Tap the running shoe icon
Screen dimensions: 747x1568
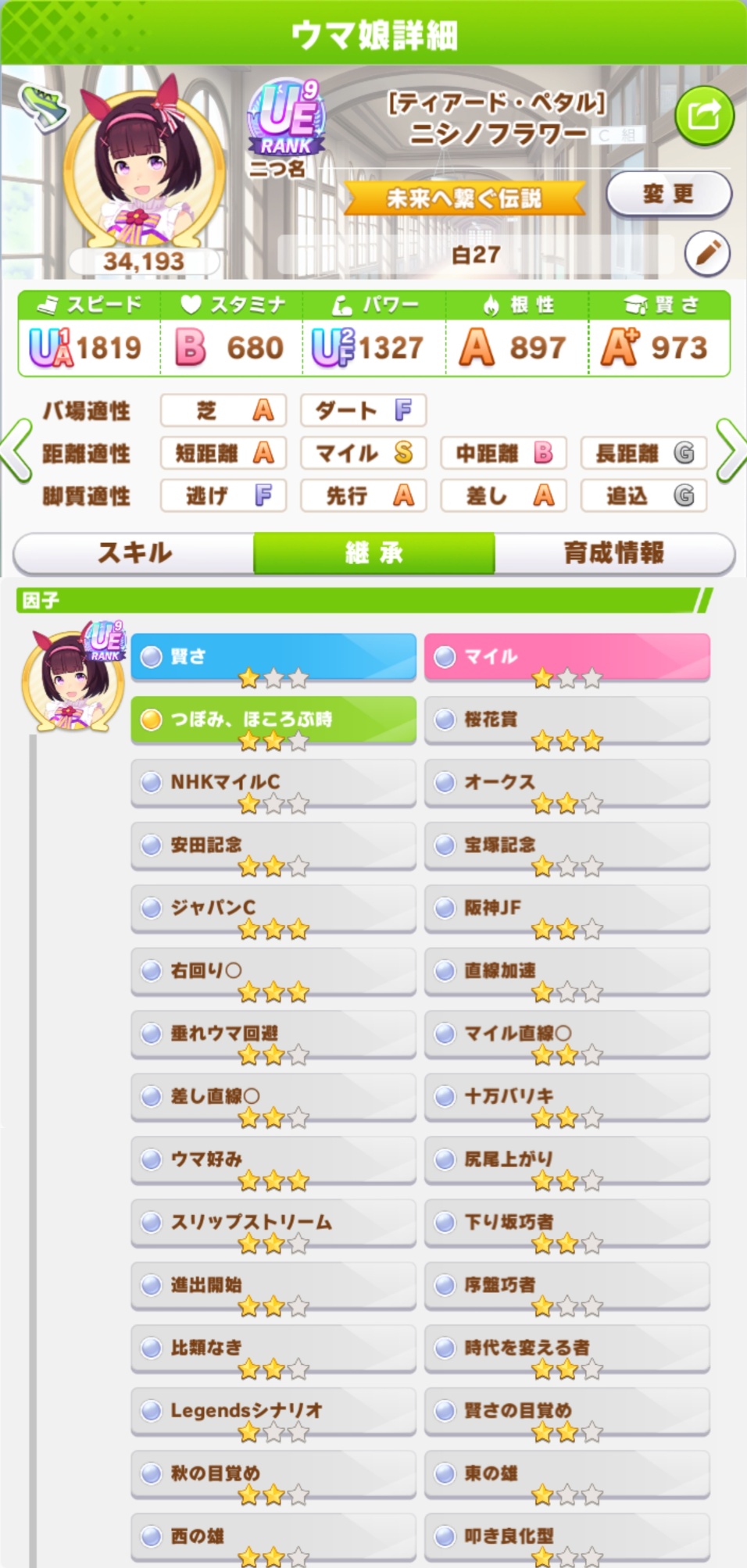[x=41, y=106]
